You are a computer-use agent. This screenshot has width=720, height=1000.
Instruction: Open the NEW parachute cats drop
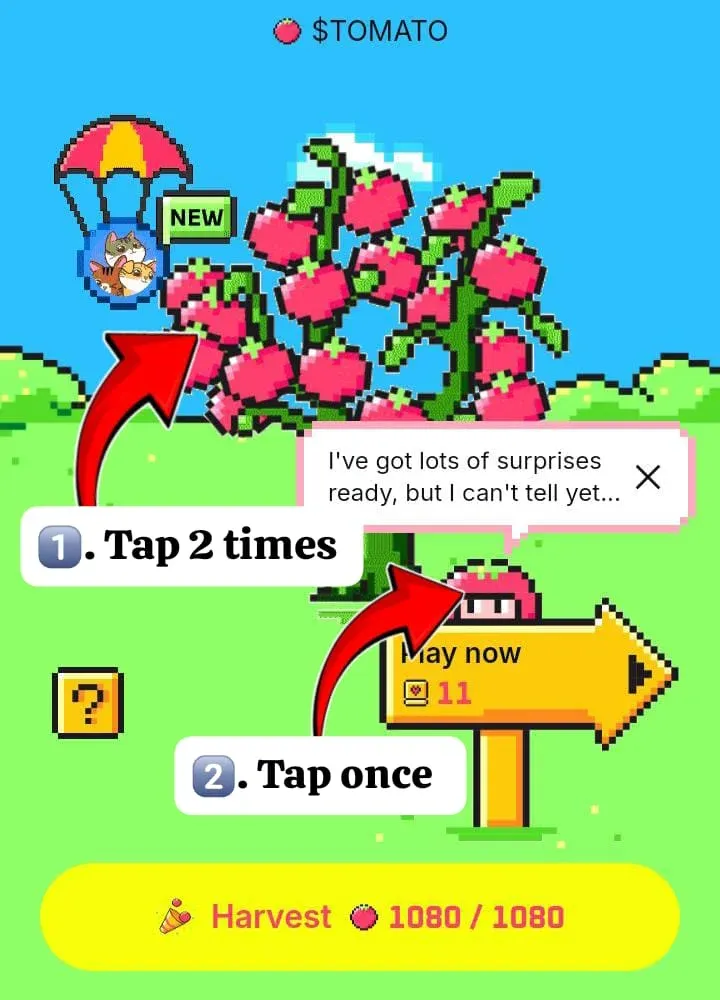[122, 258]
